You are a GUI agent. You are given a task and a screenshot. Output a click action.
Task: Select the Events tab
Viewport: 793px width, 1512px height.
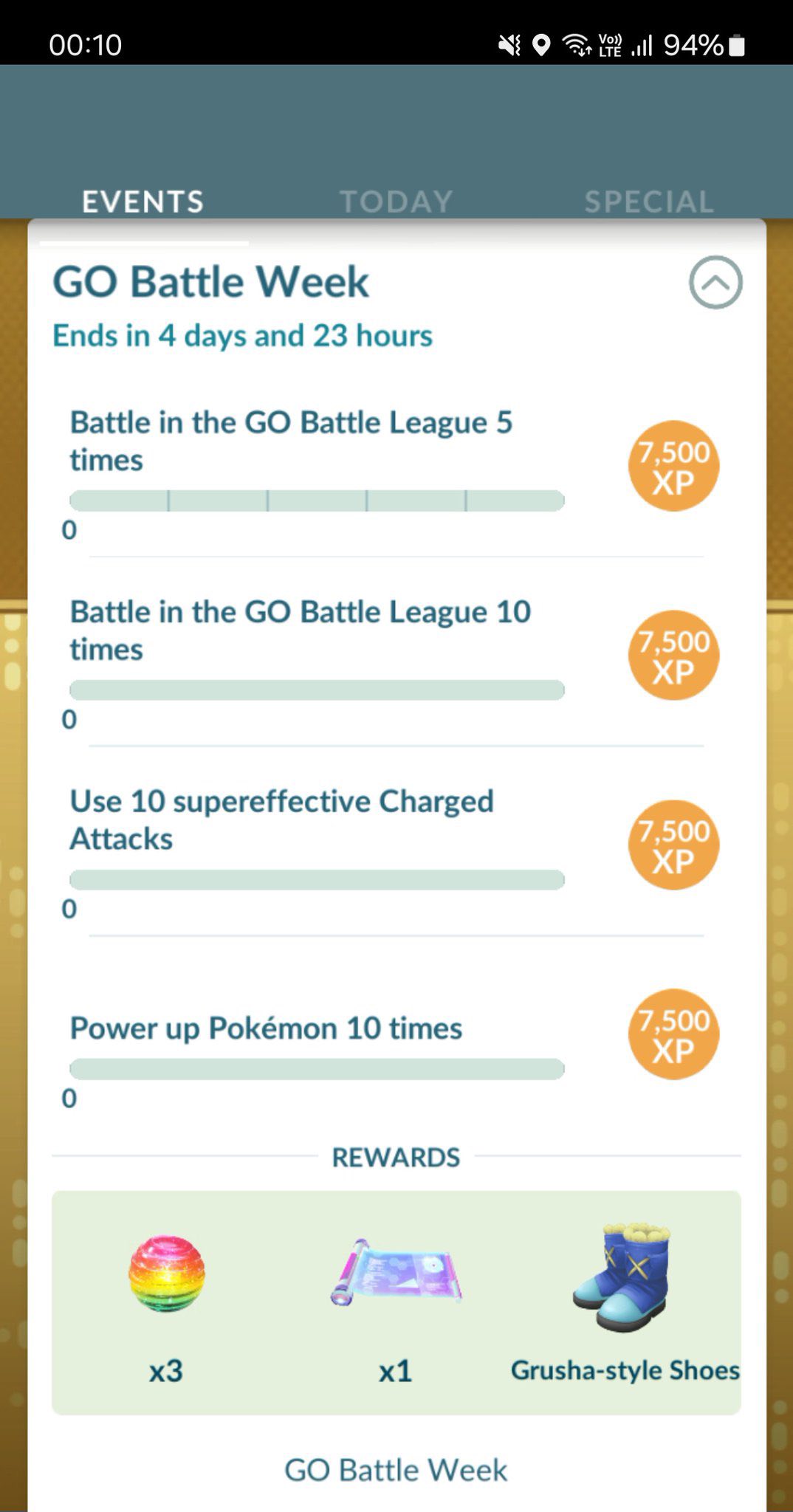pyautogui.click(x=143, y=201)
